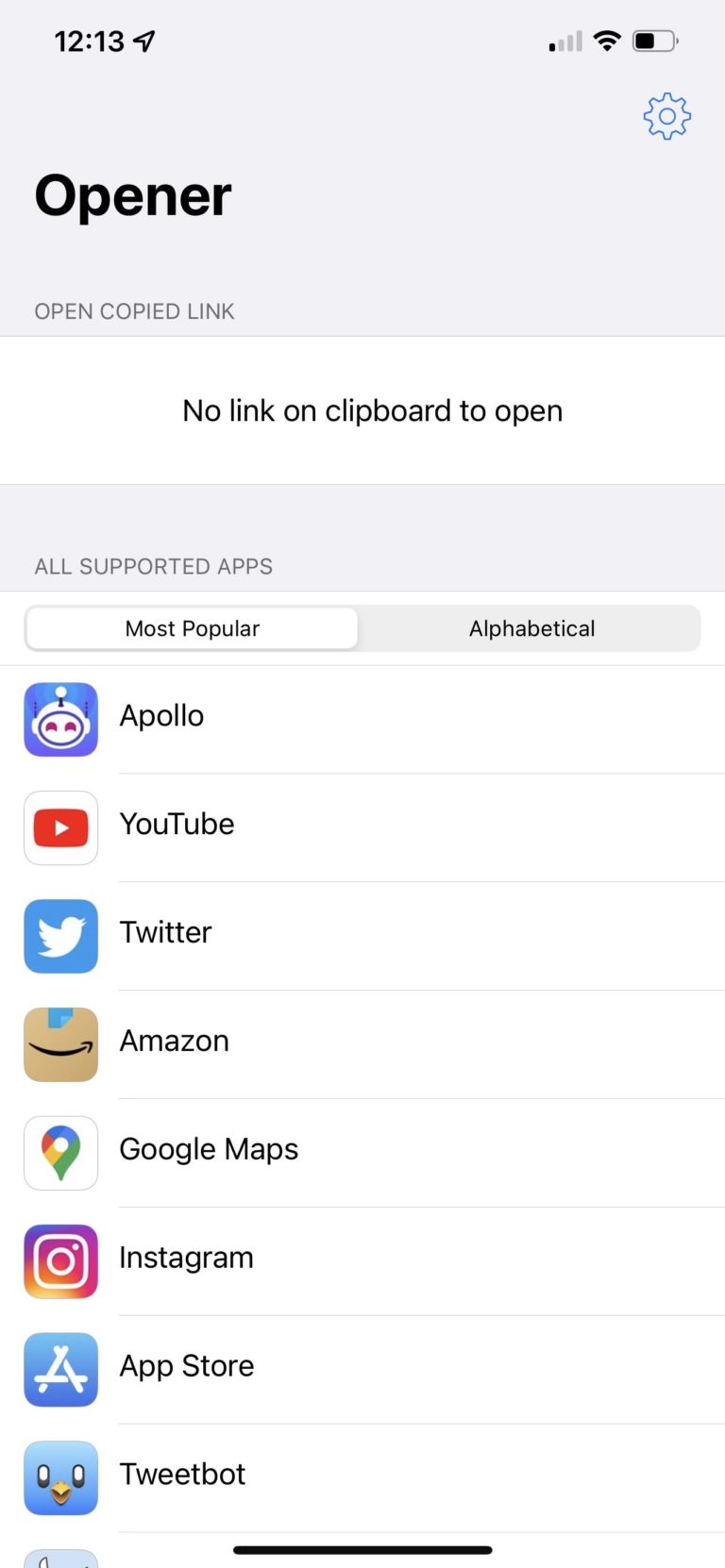This screenshot has height=1568, width=725.
Task: Tap the Amazon app icon
Action: pos(60,1044)
